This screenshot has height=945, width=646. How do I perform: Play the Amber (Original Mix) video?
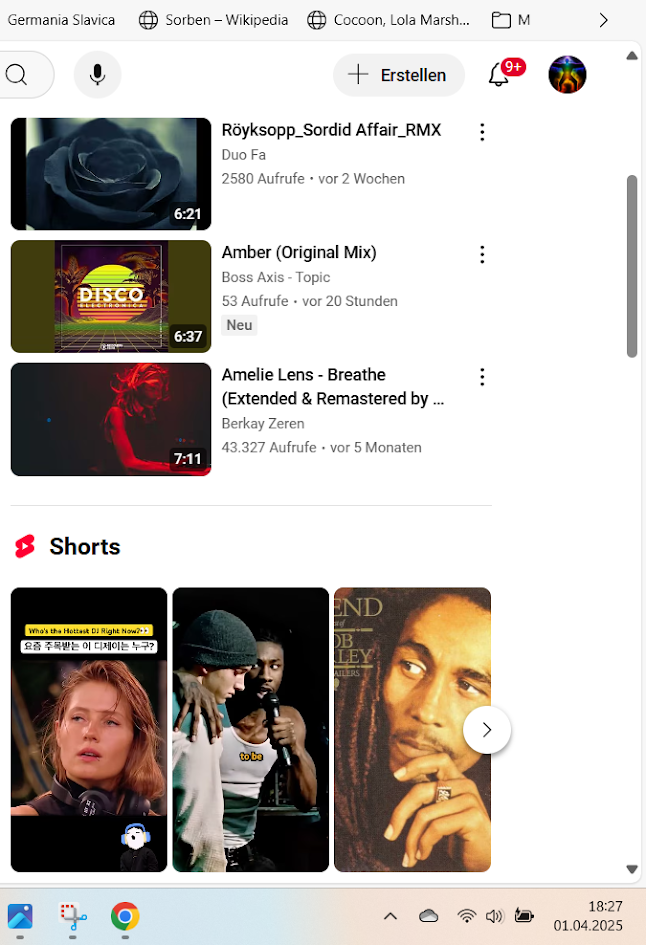pyautogui.click(x=111, y=296)
